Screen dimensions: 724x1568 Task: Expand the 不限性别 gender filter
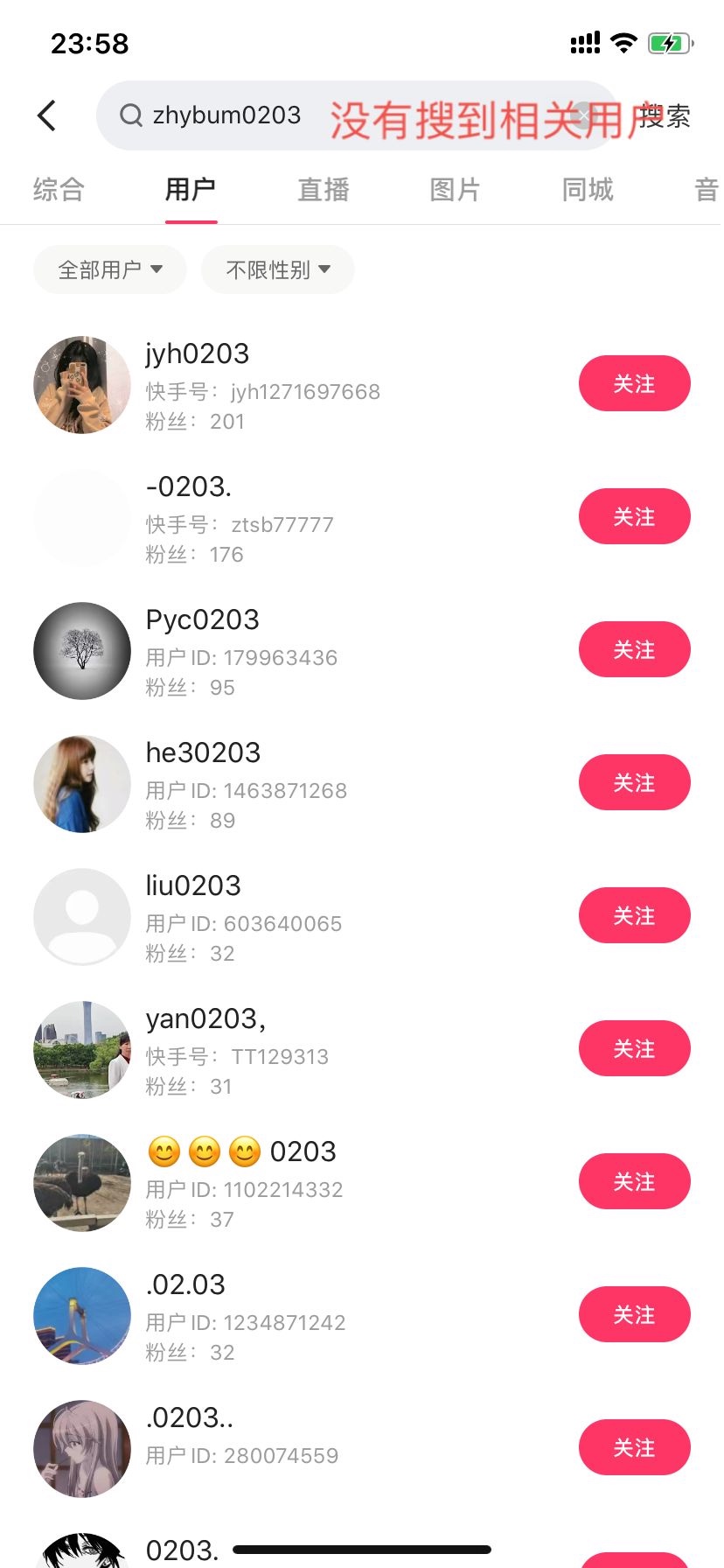point(278,269)
